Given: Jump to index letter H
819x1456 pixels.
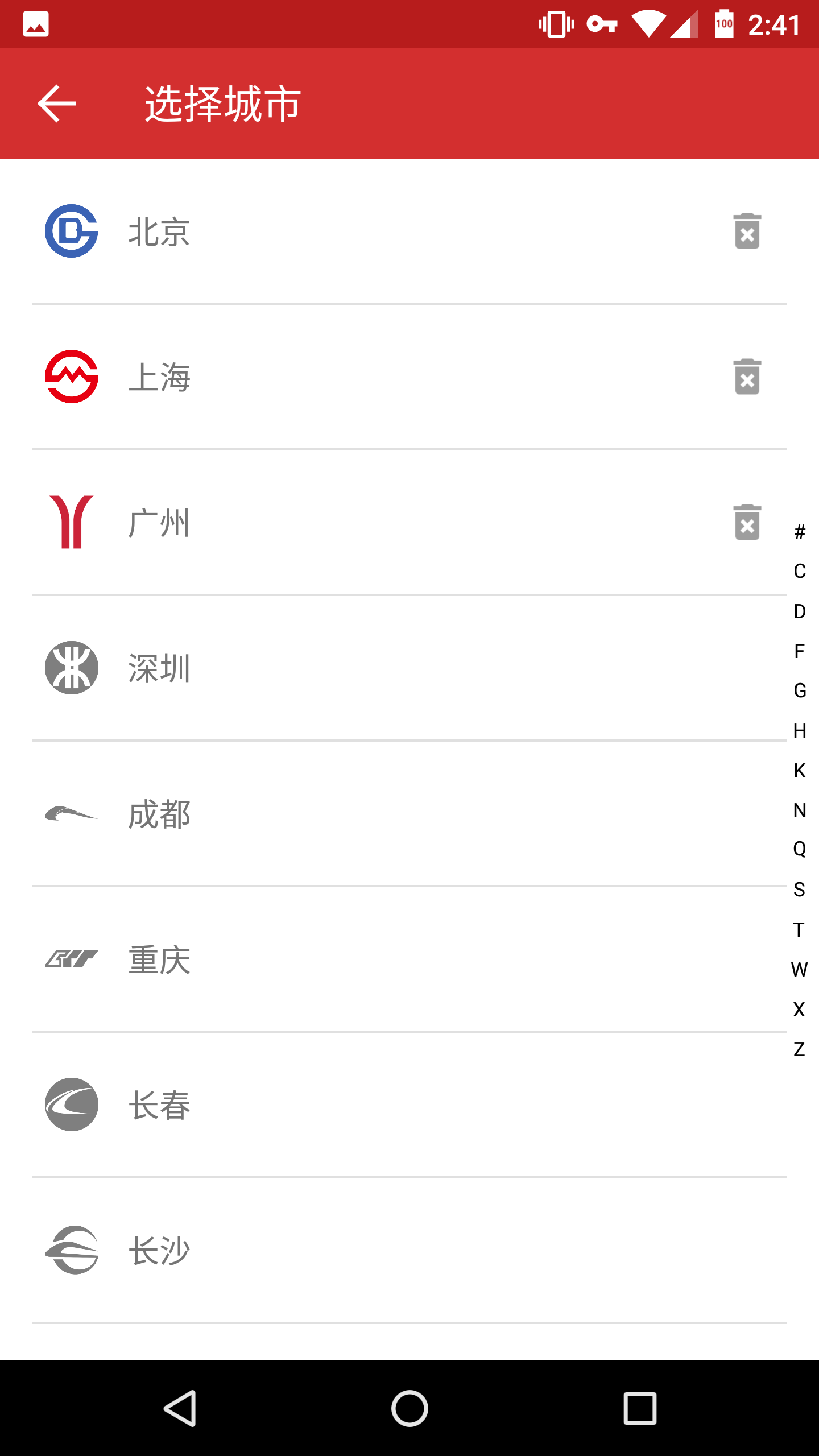Looking at the screenshot, I should click(x=800, y=731).
